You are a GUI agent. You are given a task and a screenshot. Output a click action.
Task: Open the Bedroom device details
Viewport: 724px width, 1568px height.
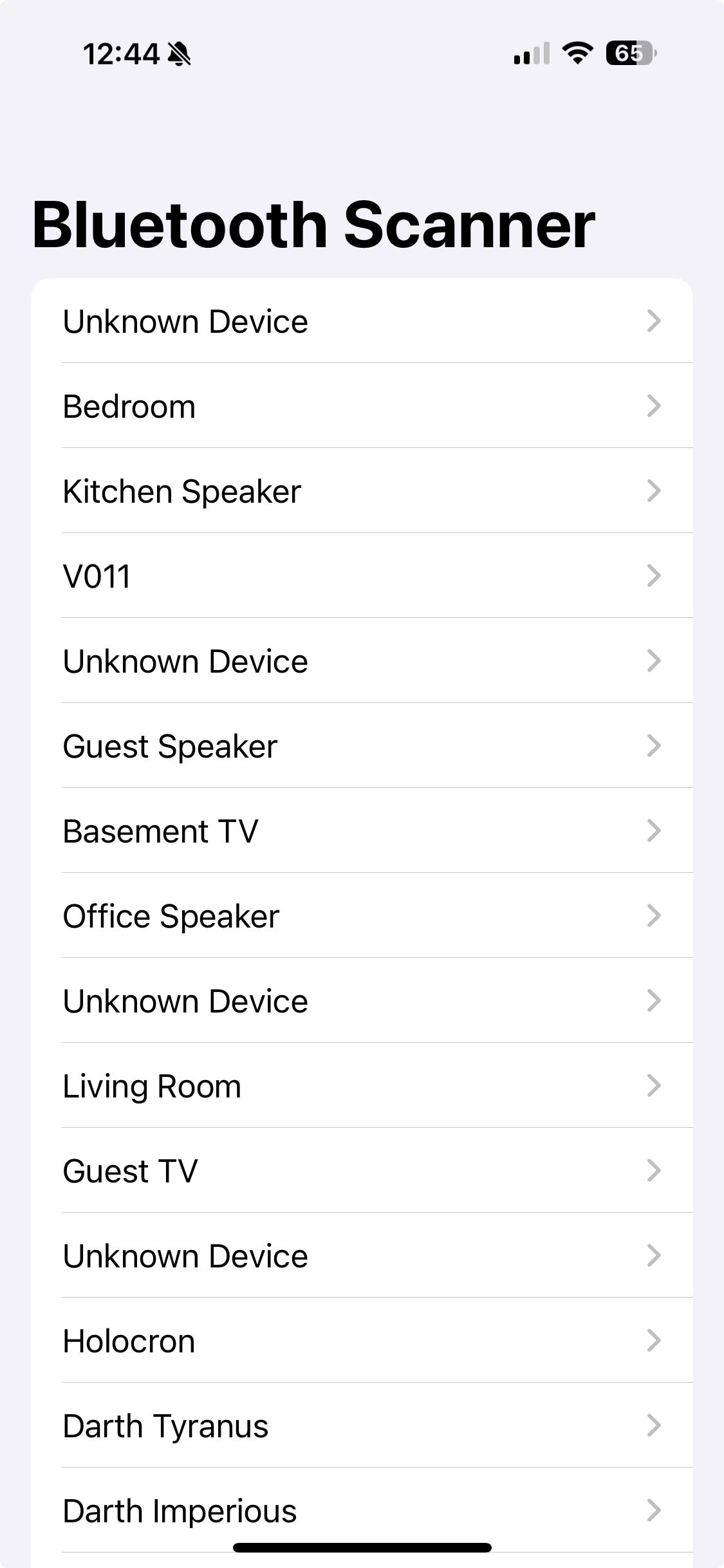360,406
